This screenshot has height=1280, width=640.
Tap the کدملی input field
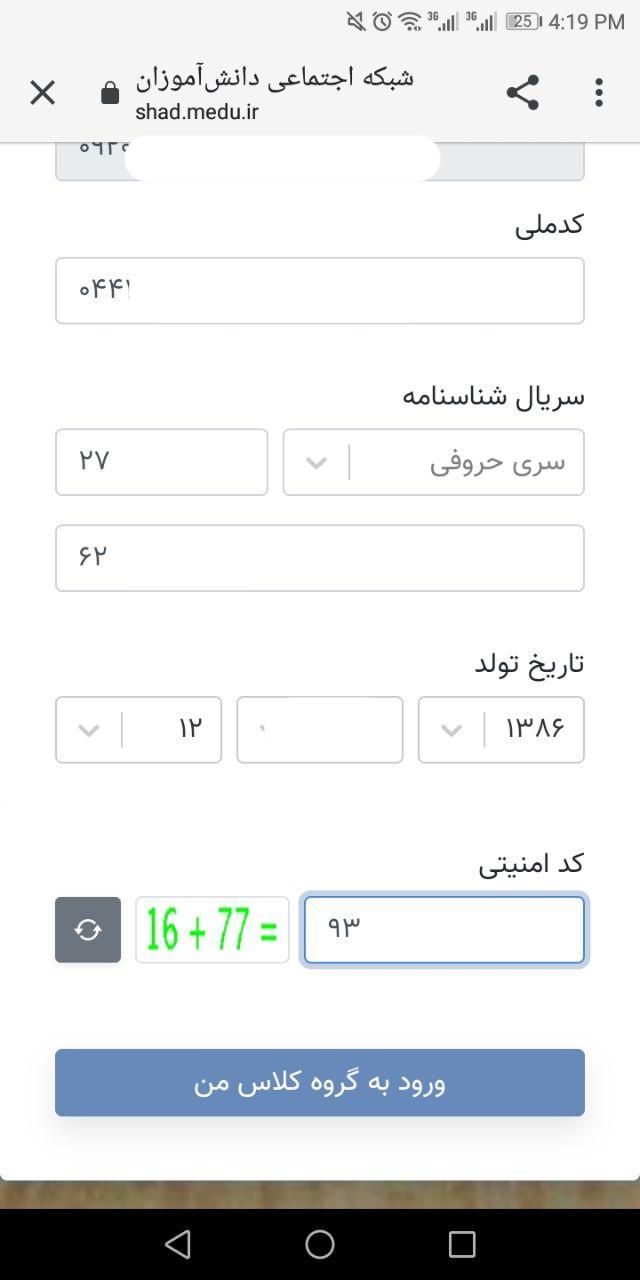[x=320, y=290]
